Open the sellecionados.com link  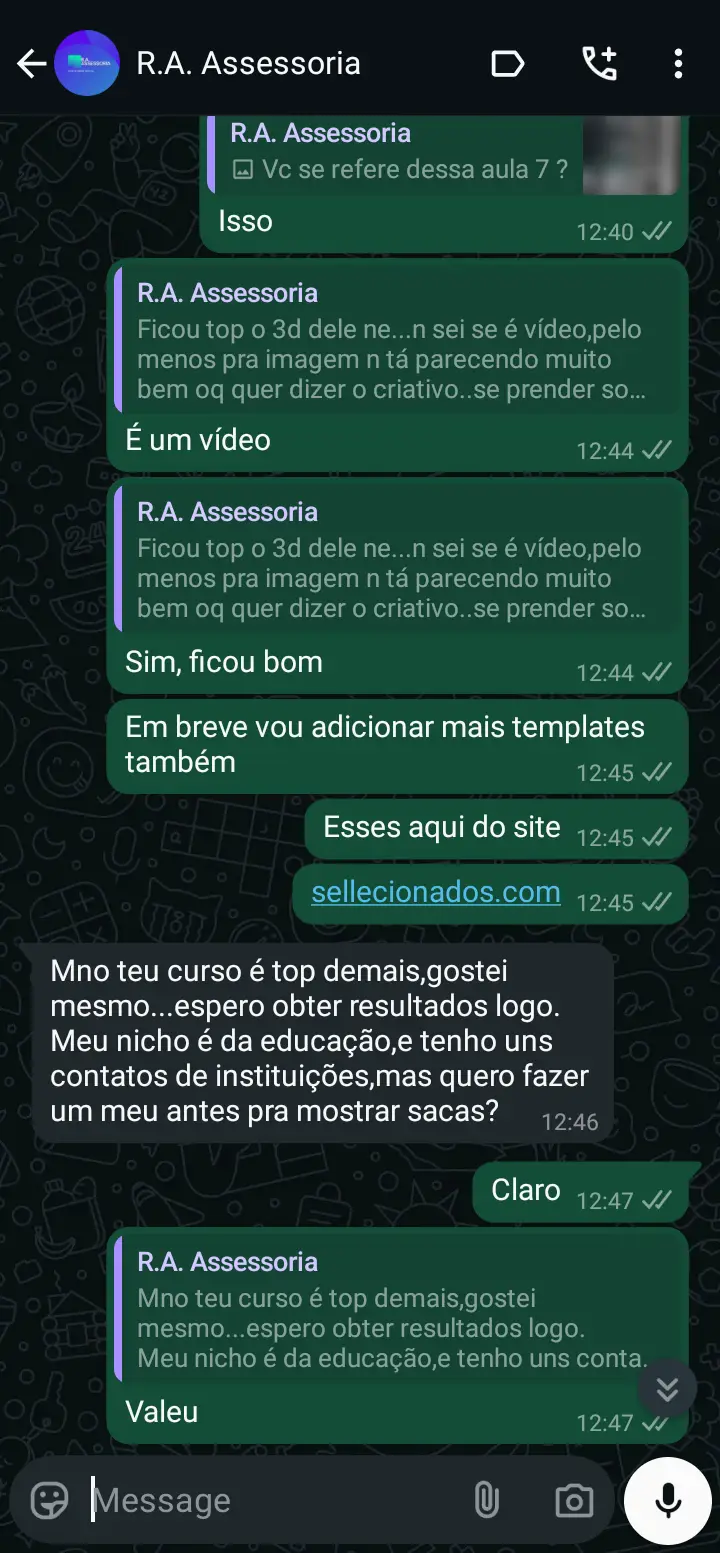pyautogui.click(x=435, y=891)
